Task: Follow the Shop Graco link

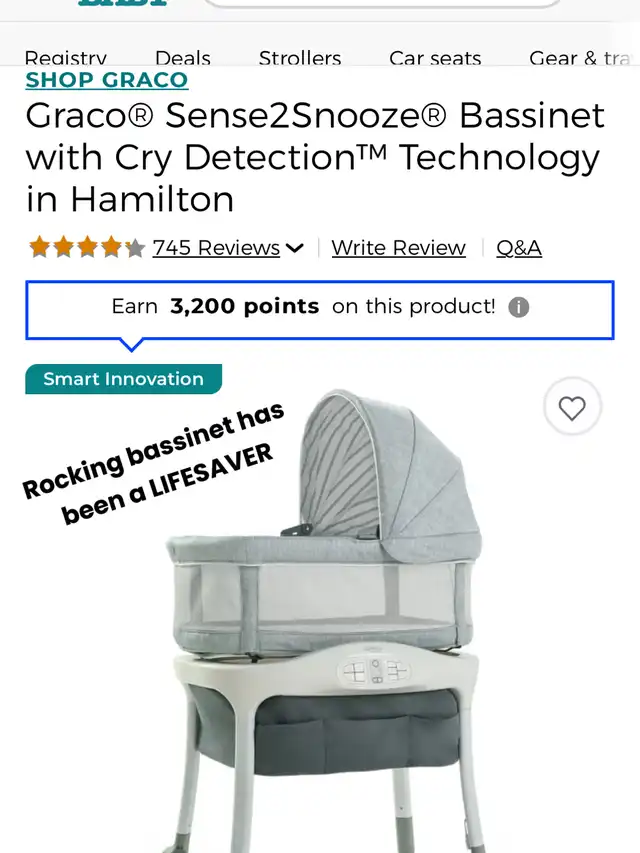Action: point(107,81)
